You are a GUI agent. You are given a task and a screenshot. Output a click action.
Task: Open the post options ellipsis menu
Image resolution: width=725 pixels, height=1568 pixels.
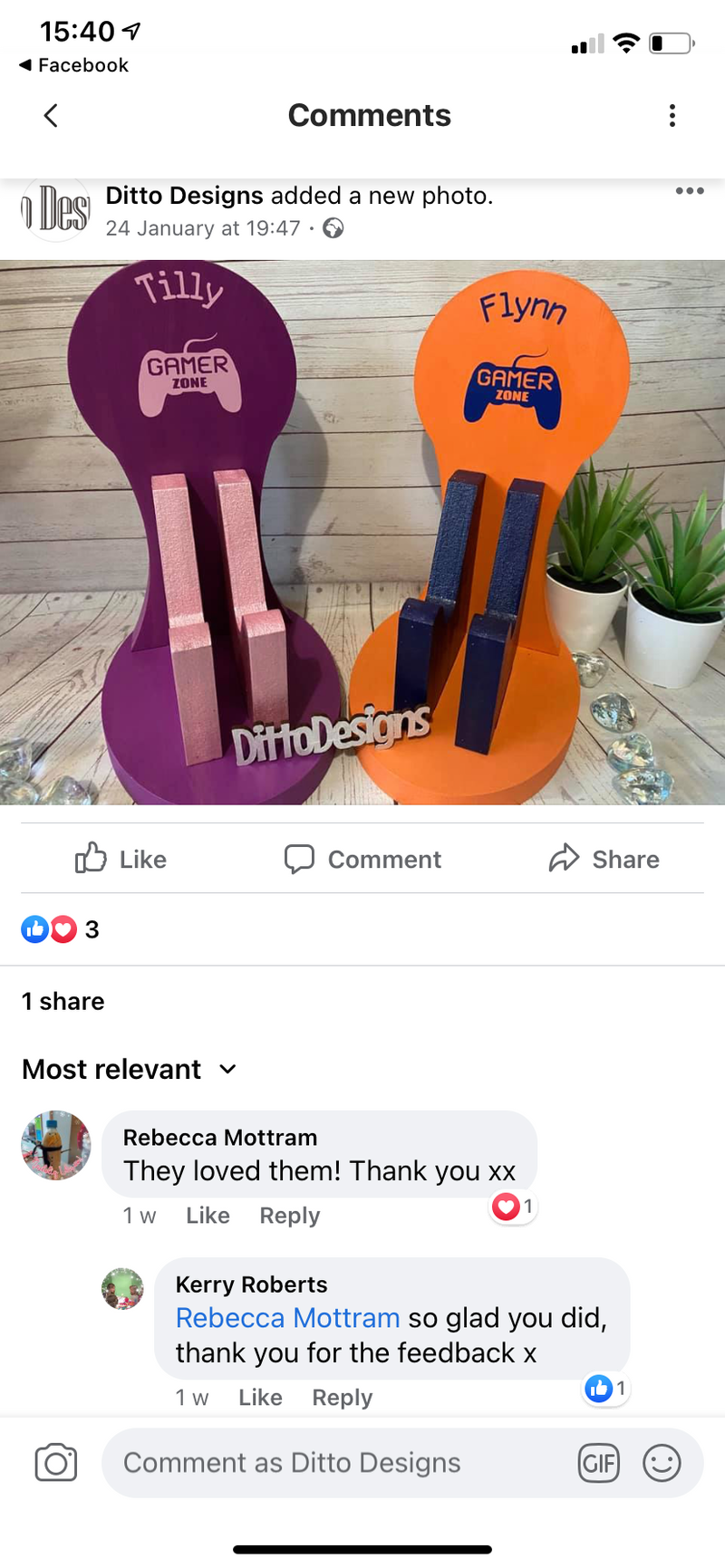[x=689, y=191]
